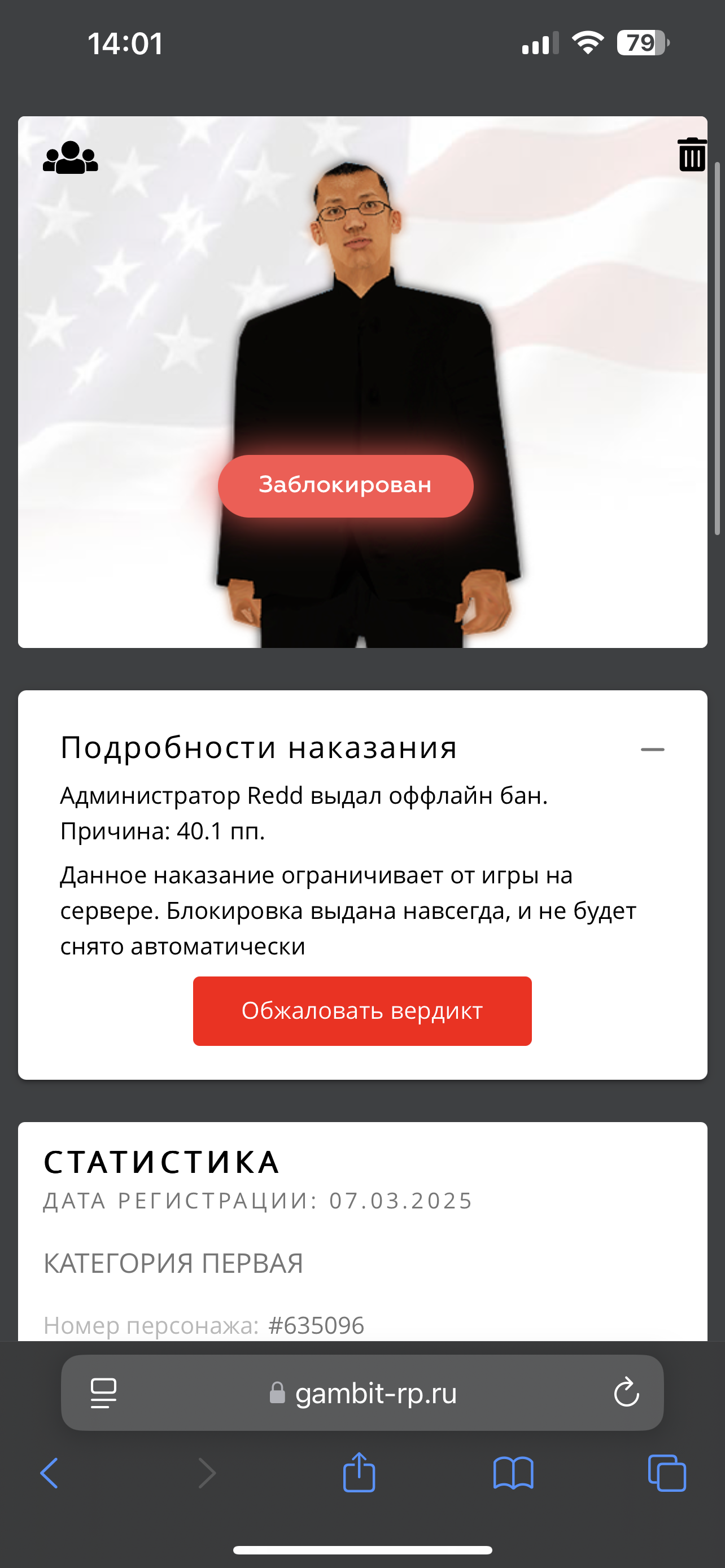This screenshot has width=725, height=1568.
Task: Tap the Обжаловать вердикт button
Action: point(362,1011)
